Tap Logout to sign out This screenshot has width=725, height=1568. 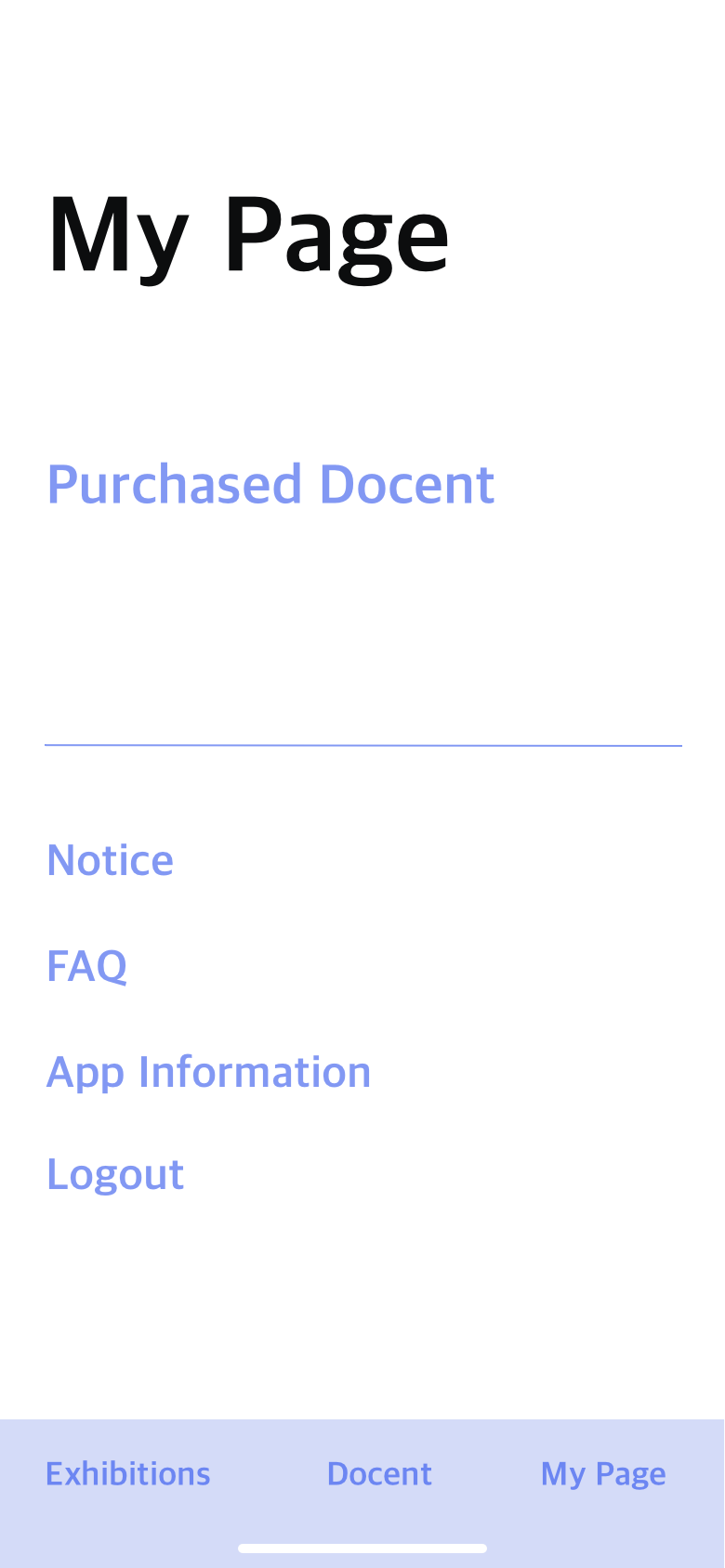click(115, 1175)
